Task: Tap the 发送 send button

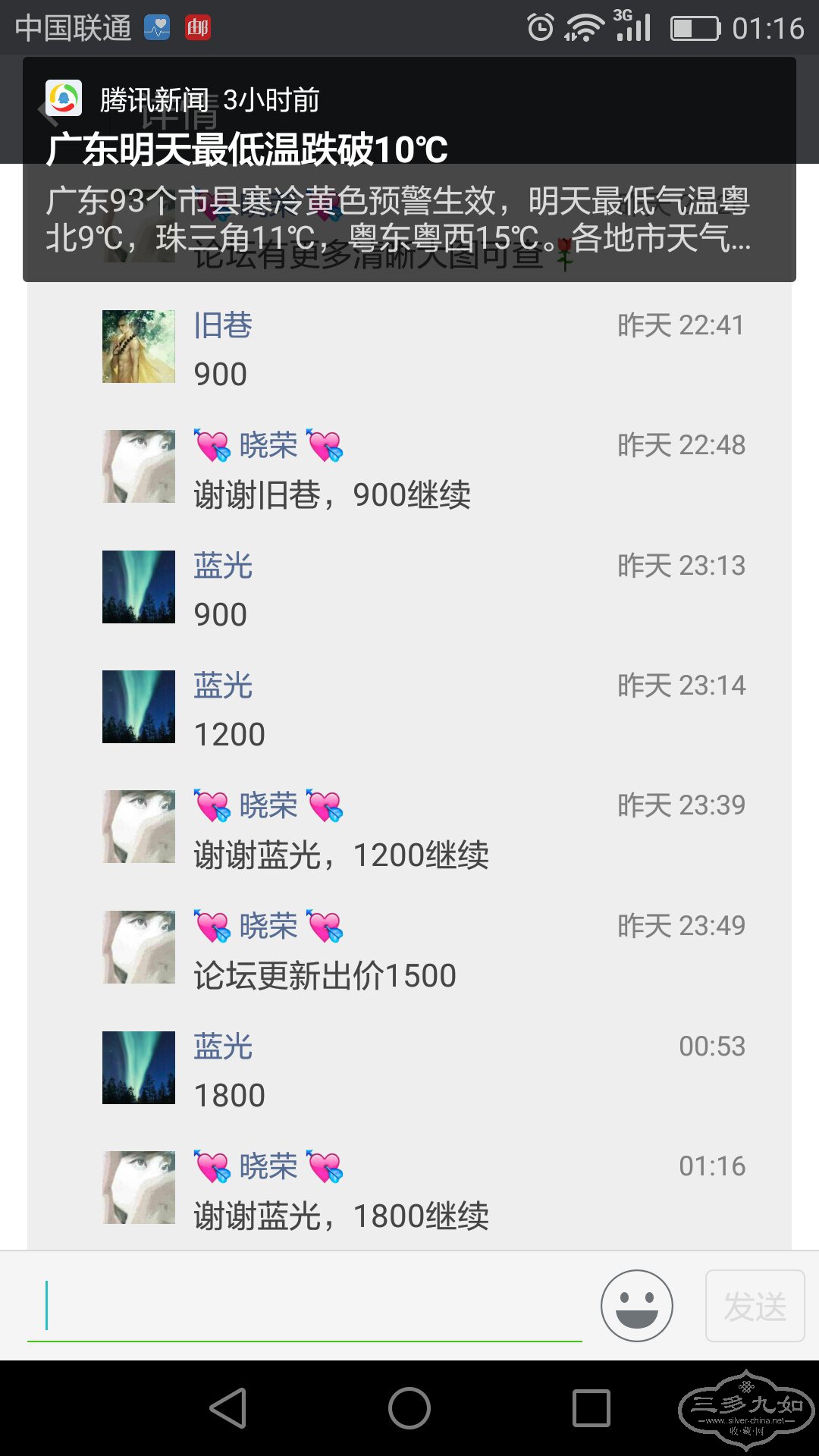Action: tap(755, 1306)
